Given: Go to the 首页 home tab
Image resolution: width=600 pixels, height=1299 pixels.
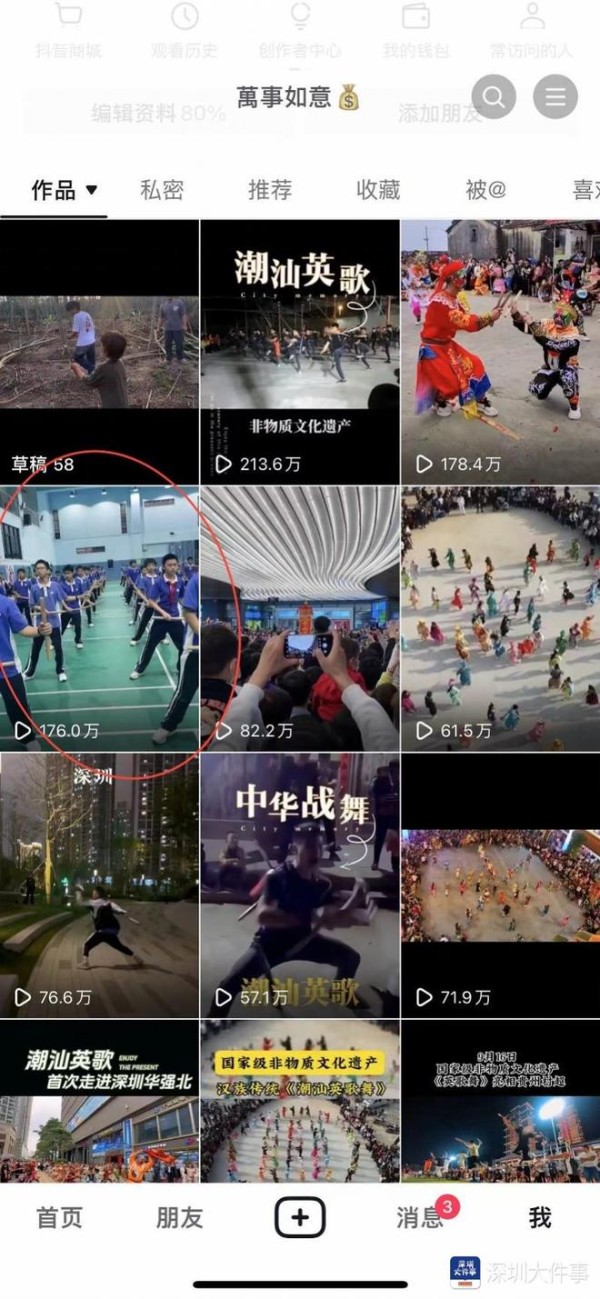Looking at the screenshot, I should click(59, 1218).
